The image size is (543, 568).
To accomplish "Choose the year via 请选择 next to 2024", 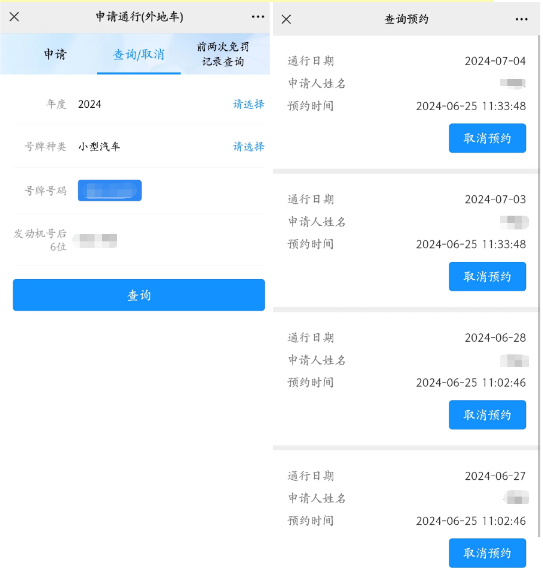I will 248,104.
